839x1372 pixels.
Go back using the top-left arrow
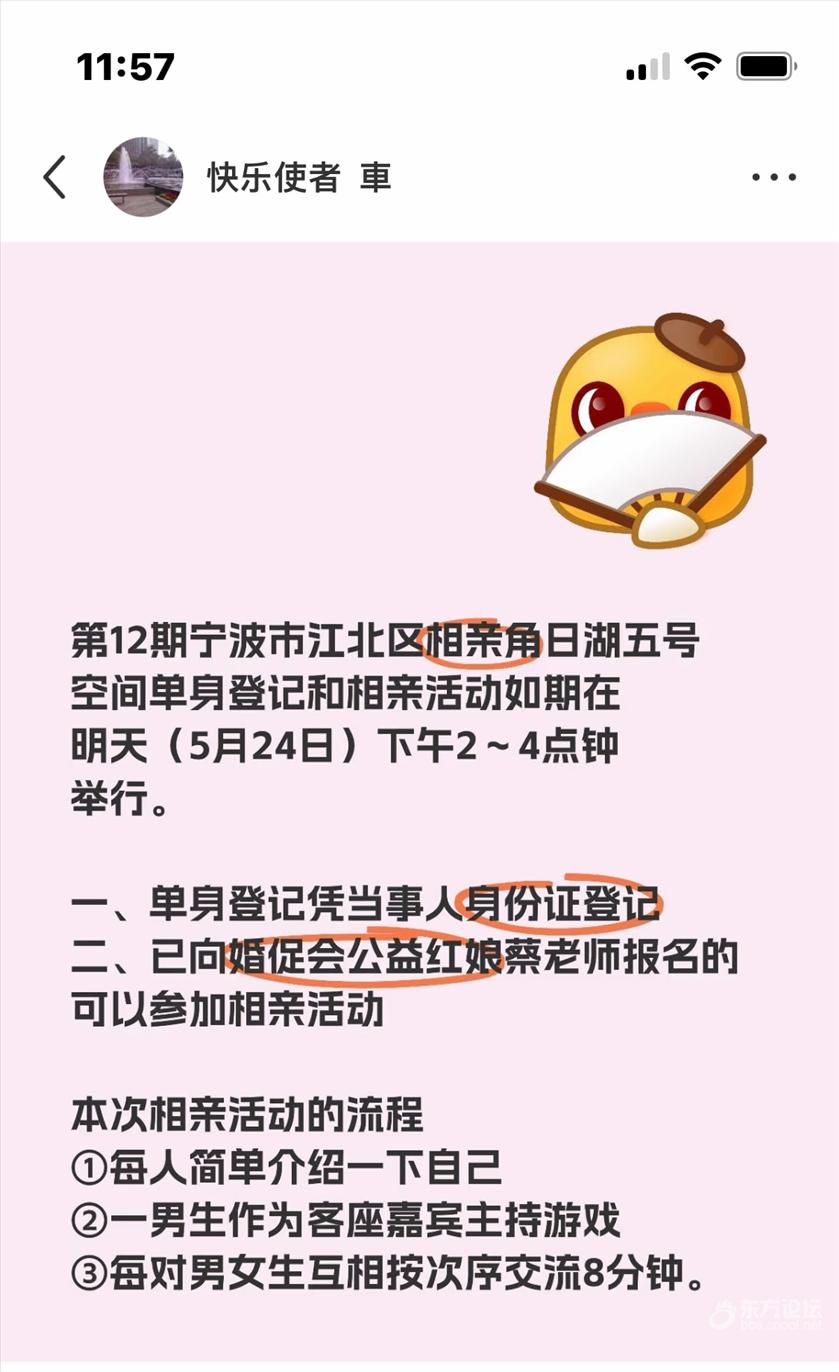pyautogui.click(x=55, y=178)
